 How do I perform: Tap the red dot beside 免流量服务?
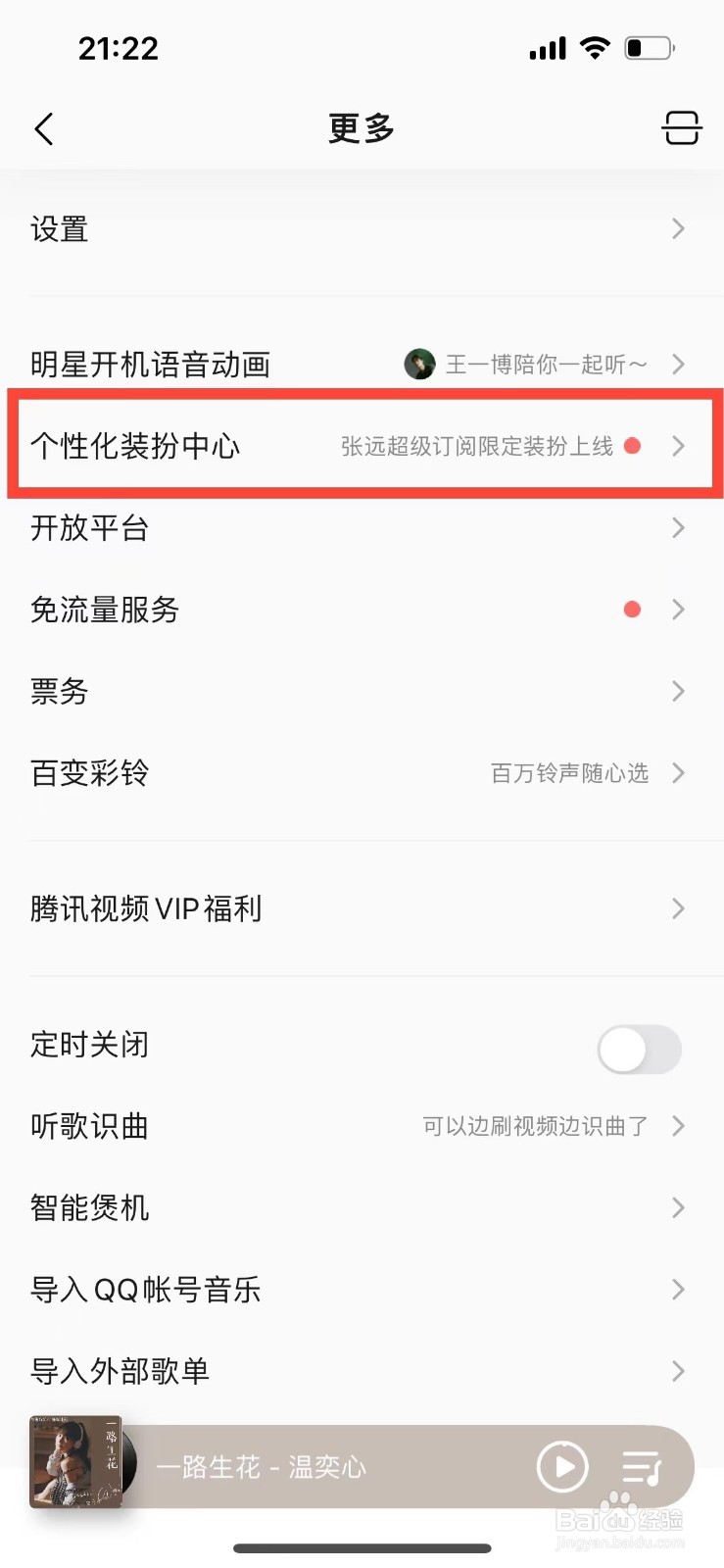(x=632, y=610)
